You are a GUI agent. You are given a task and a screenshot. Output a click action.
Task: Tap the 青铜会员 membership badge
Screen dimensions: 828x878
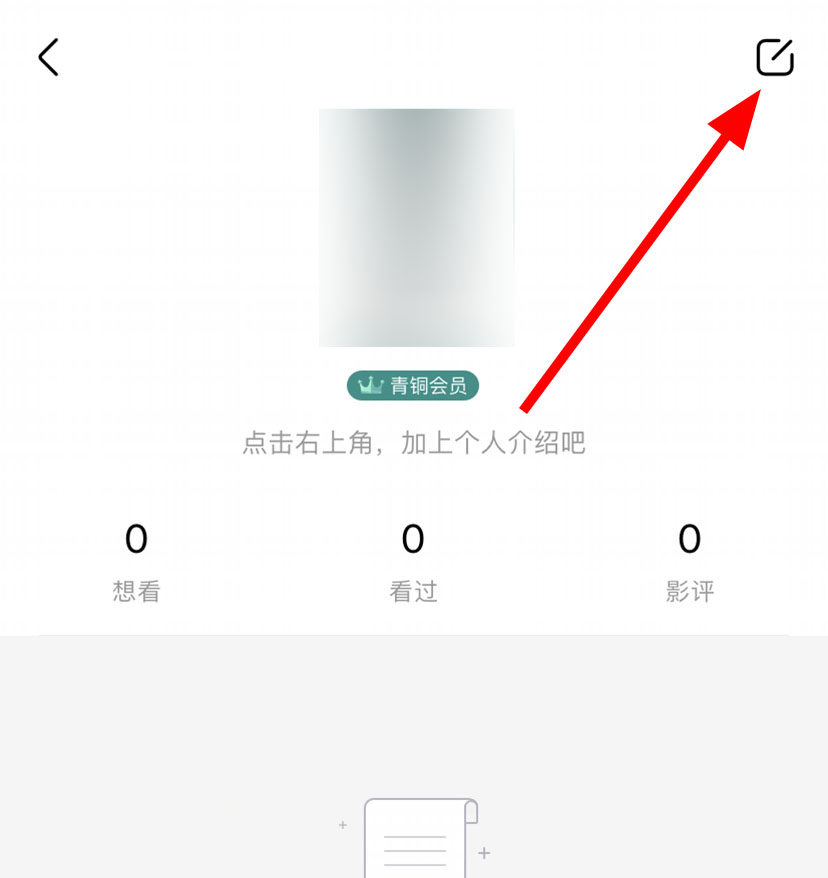pos(413,386)
